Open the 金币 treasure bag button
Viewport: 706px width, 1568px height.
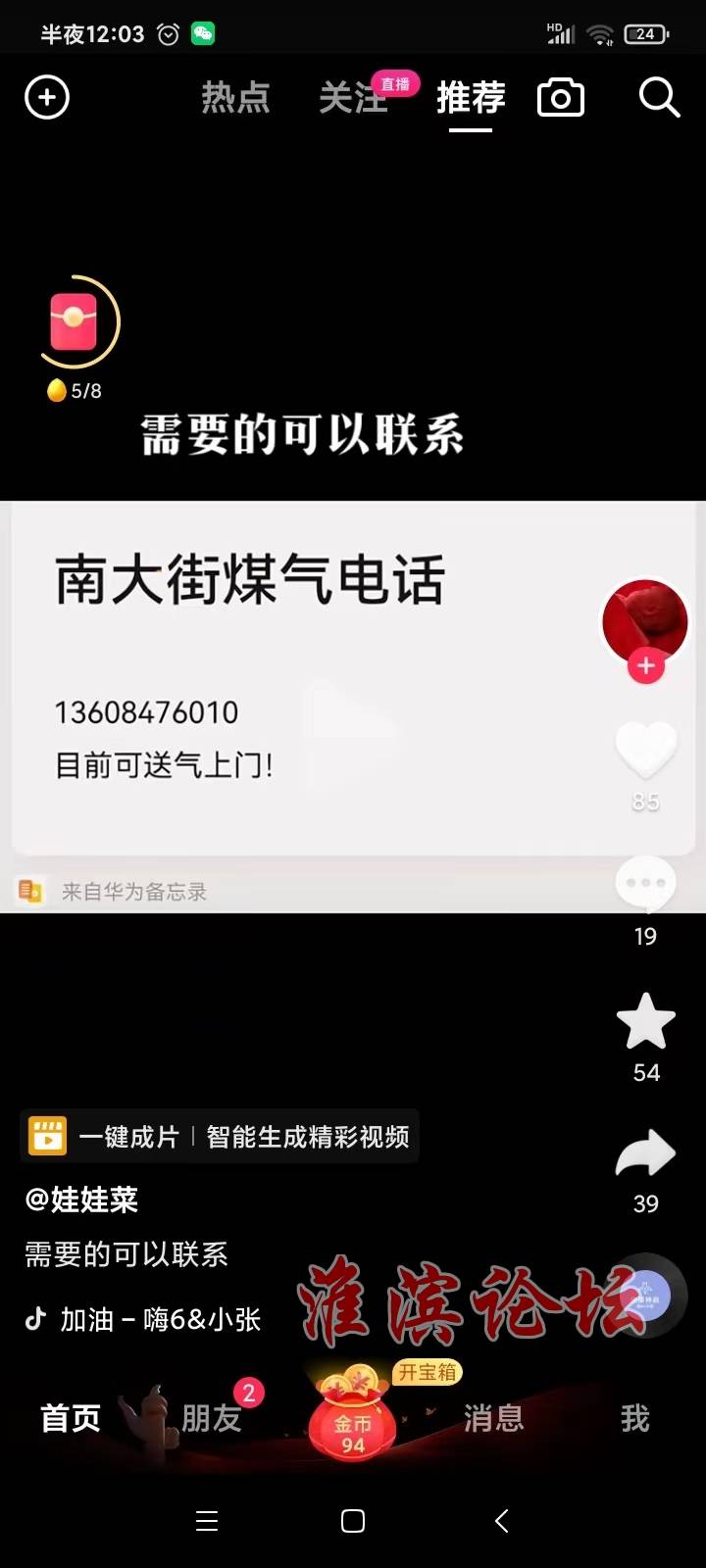[x=353, y=1421]
